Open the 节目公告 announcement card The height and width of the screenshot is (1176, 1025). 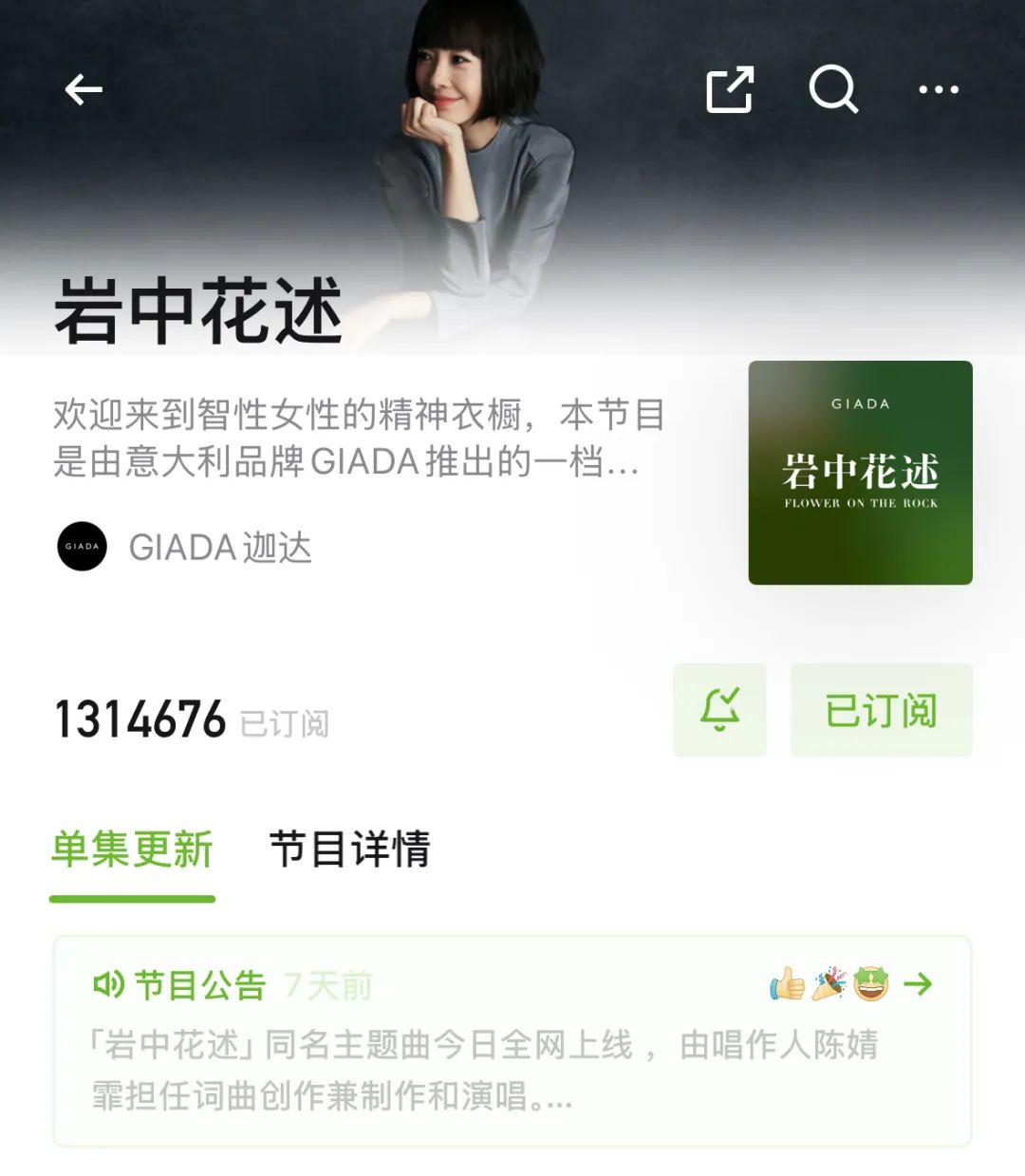click(x=512, y=1040)
